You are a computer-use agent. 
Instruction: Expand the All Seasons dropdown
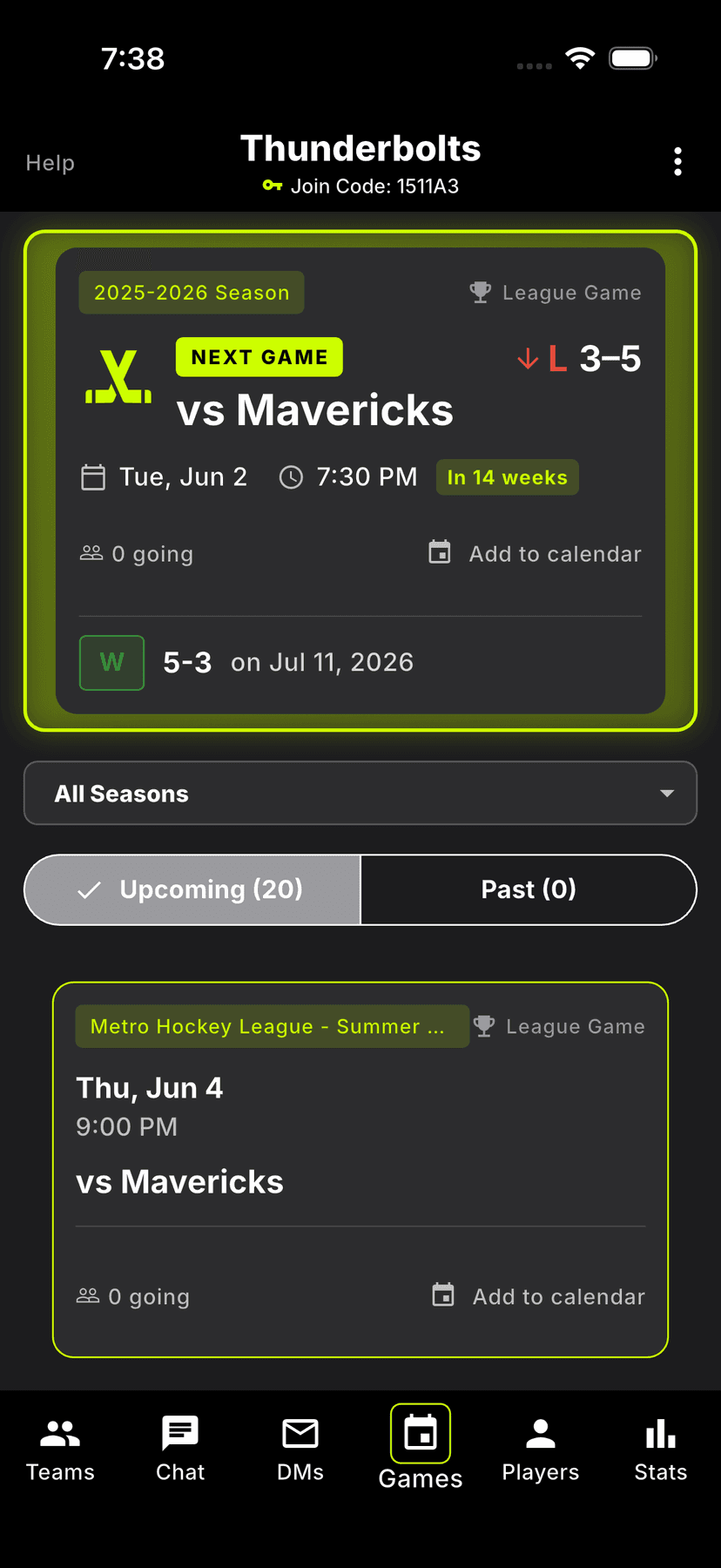[360, 793]
